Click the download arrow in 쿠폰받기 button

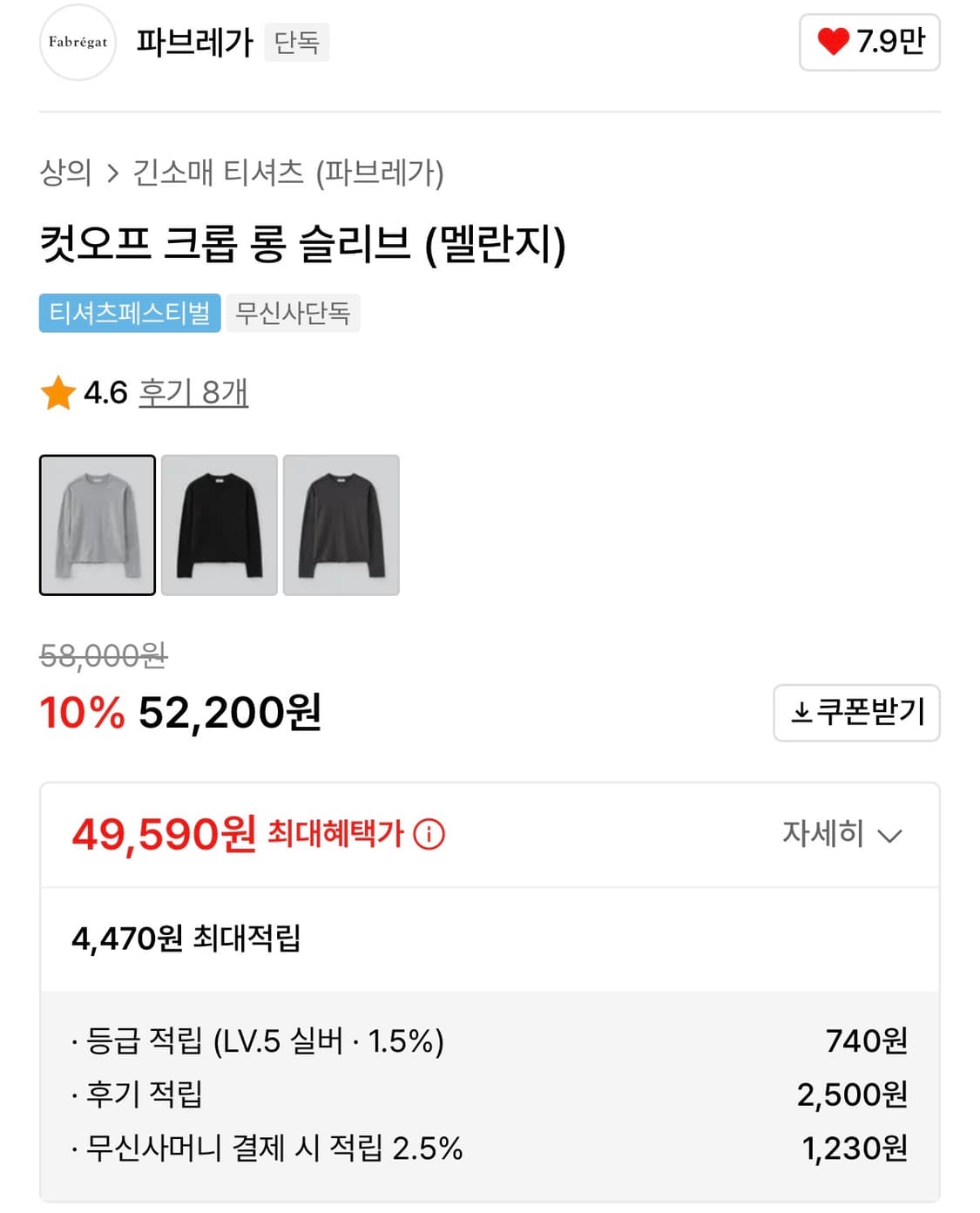801,713
